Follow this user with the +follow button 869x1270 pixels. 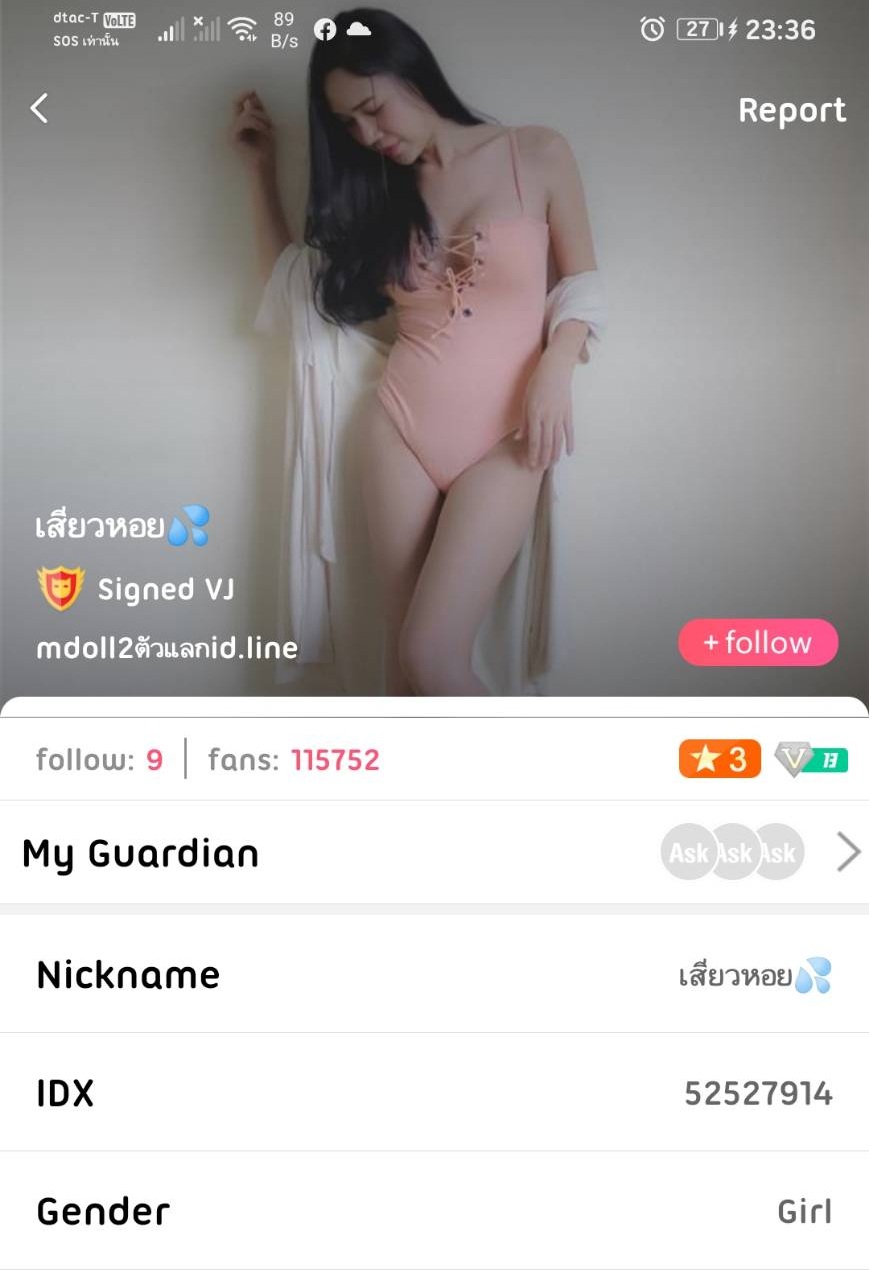click(x=757, y=642)
